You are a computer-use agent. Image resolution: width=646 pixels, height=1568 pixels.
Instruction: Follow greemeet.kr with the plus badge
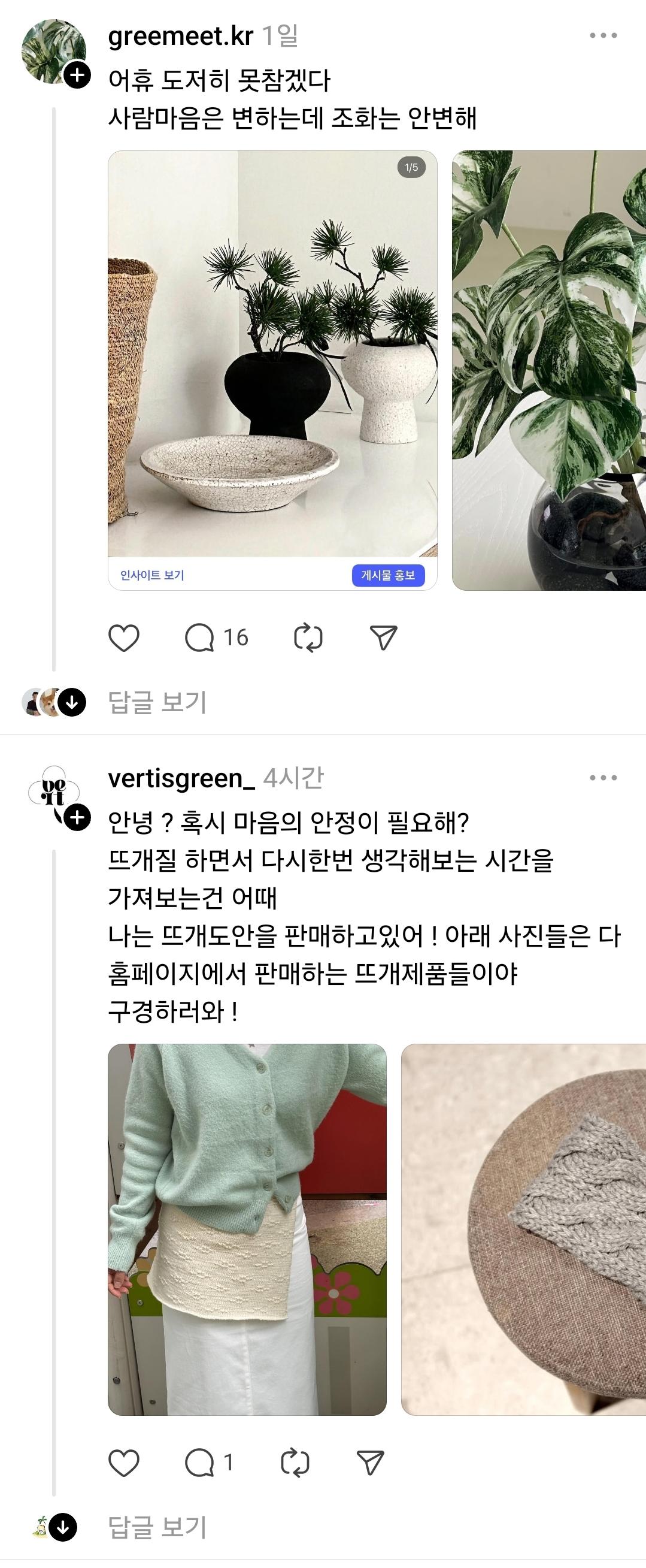pos(77,75)
